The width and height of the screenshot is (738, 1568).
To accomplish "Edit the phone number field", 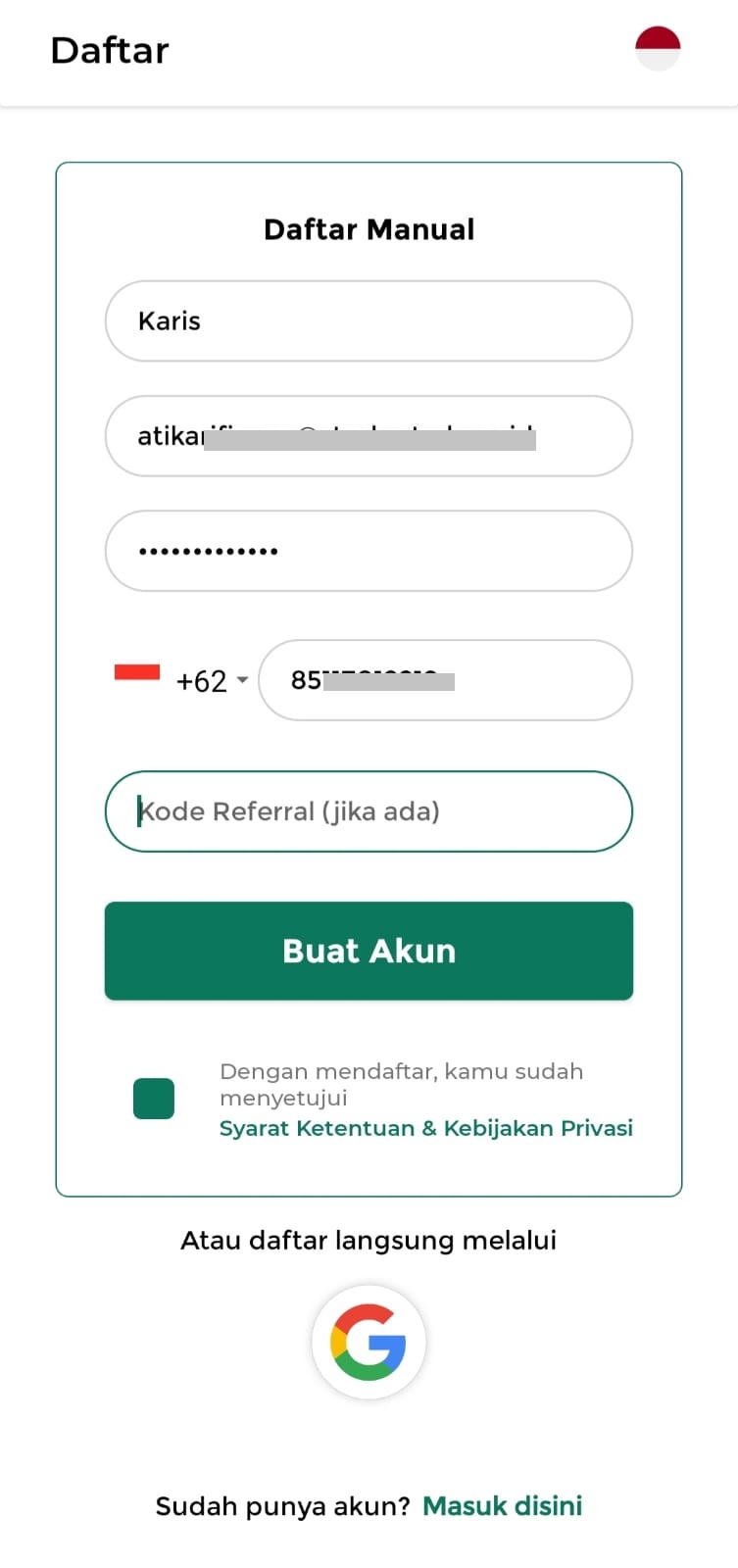I will (445, 680).
